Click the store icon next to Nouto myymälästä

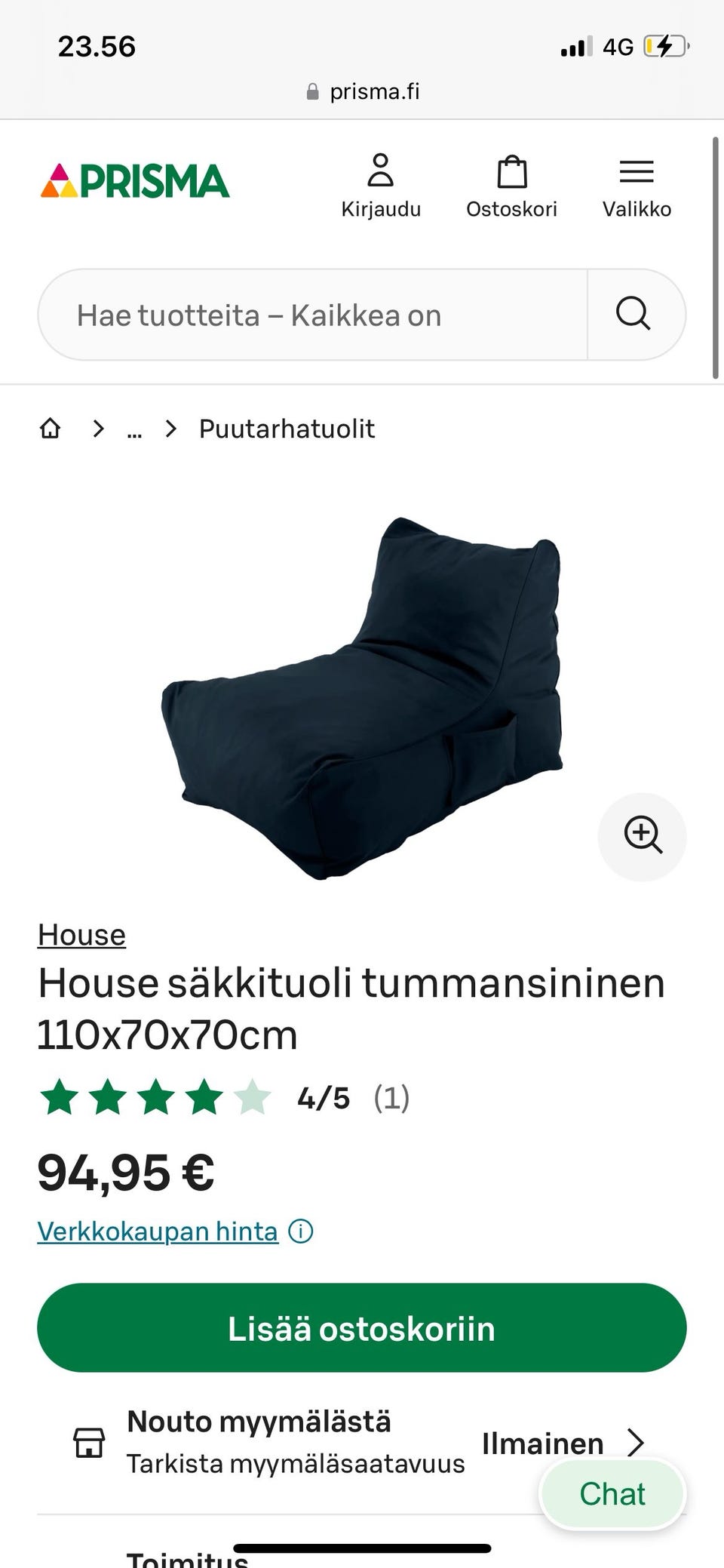(x=88, y=1442)
